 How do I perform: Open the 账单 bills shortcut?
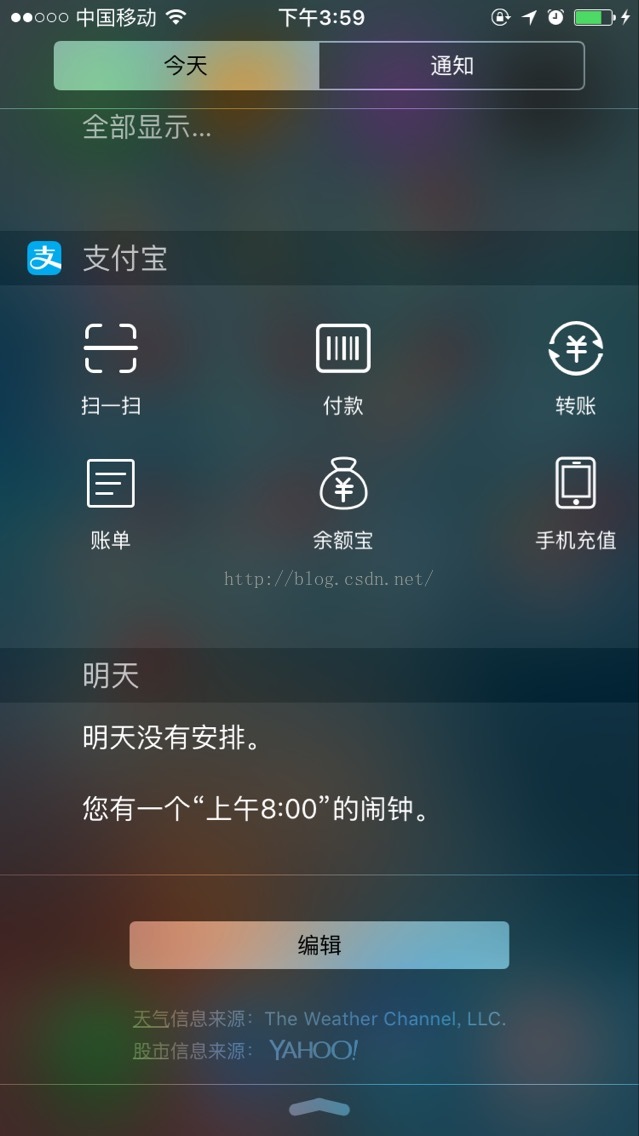(110, 502)
